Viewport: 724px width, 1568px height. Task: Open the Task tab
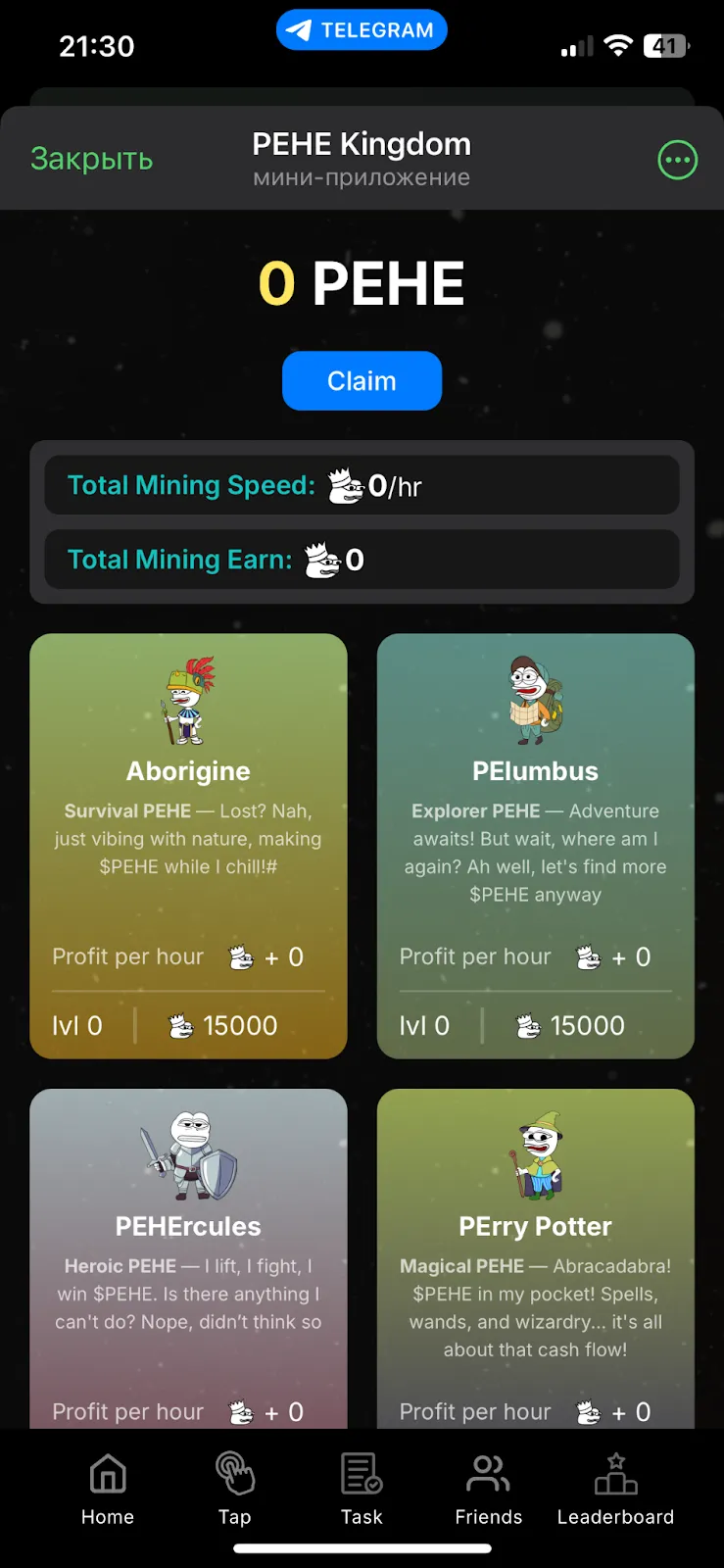362,1490
